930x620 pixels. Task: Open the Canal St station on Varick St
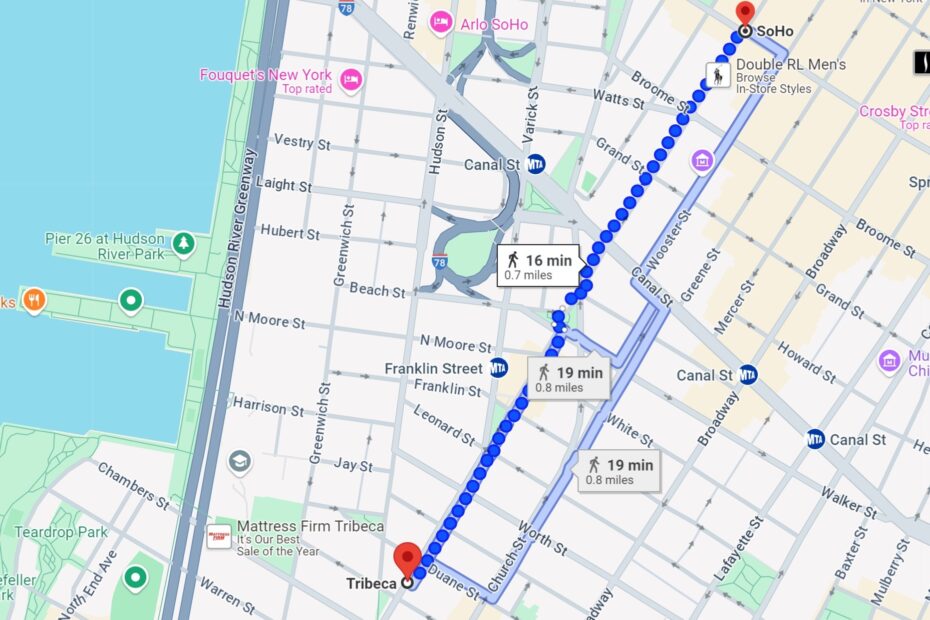[x=536, y=164]
